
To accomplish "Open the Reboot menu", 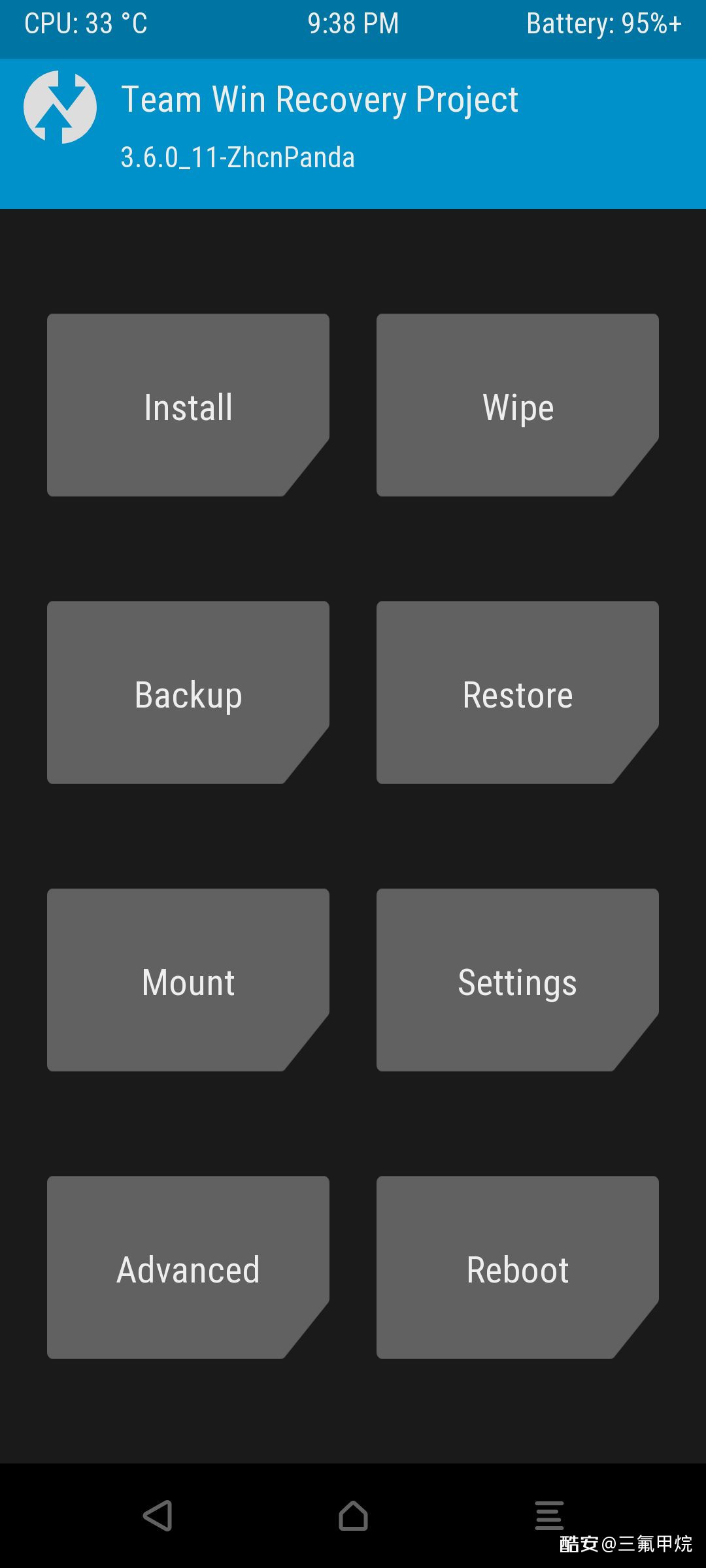I will (518, 1267).
